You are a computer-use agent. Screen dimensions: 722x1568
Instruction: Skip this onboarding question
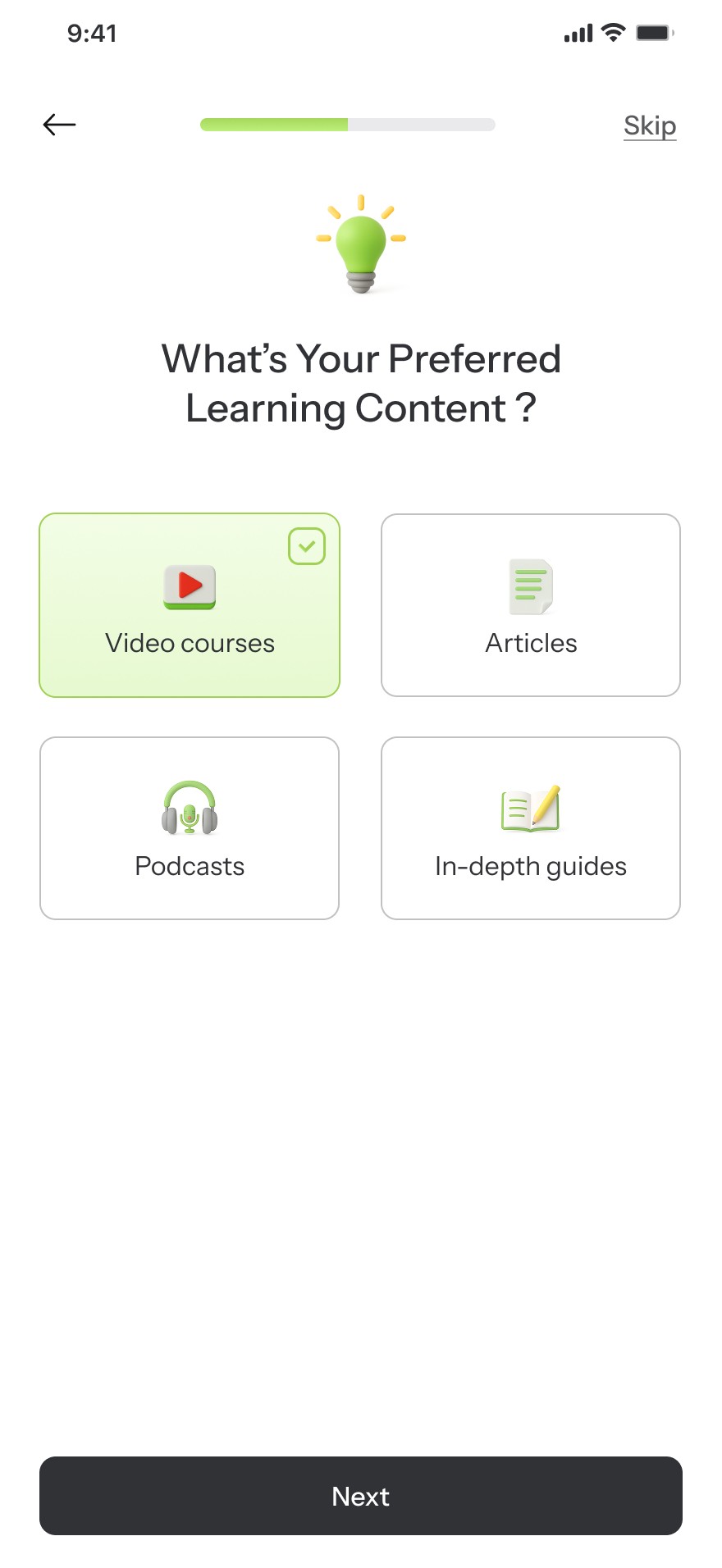pos(649,125)
